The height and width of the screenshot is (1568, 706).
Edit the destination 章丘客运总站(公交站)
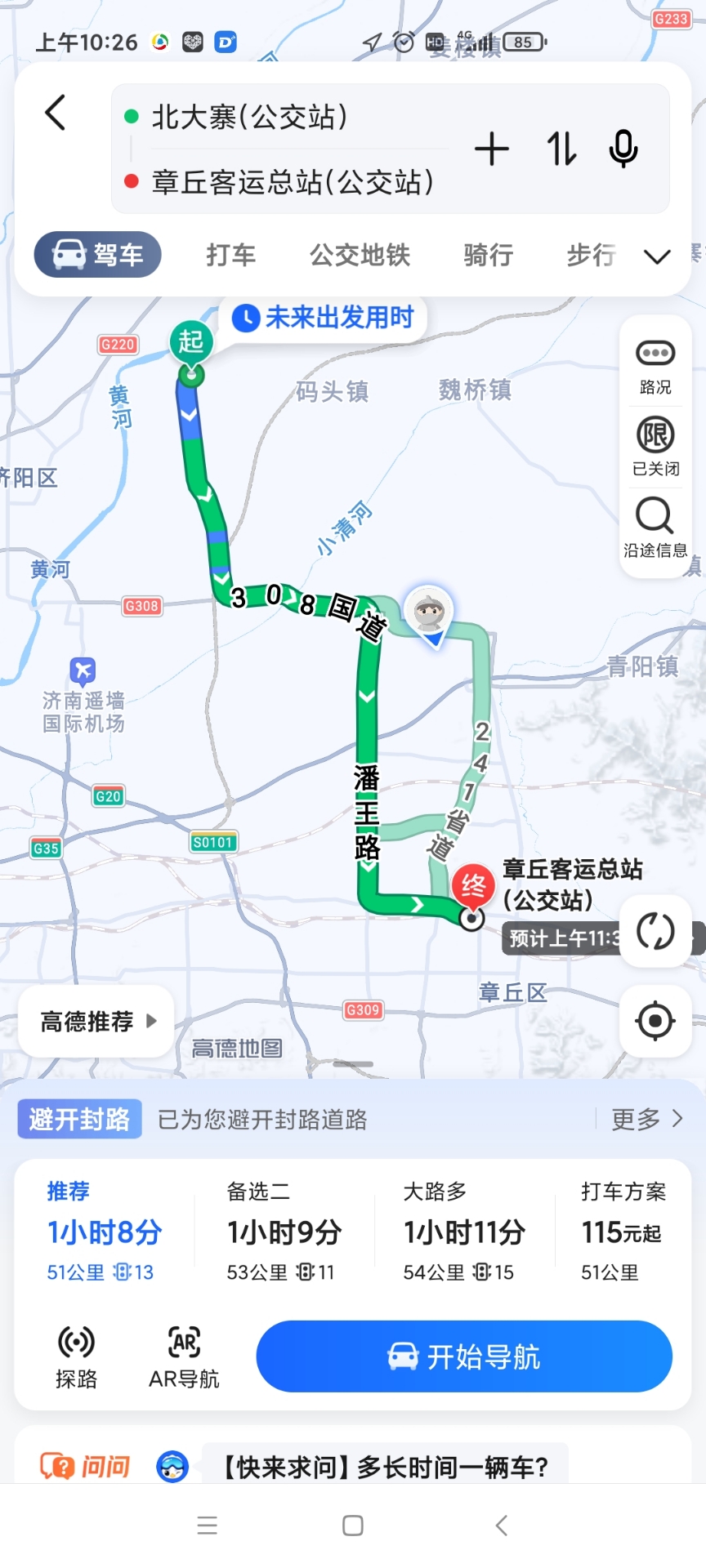click(x=293, y=181)
